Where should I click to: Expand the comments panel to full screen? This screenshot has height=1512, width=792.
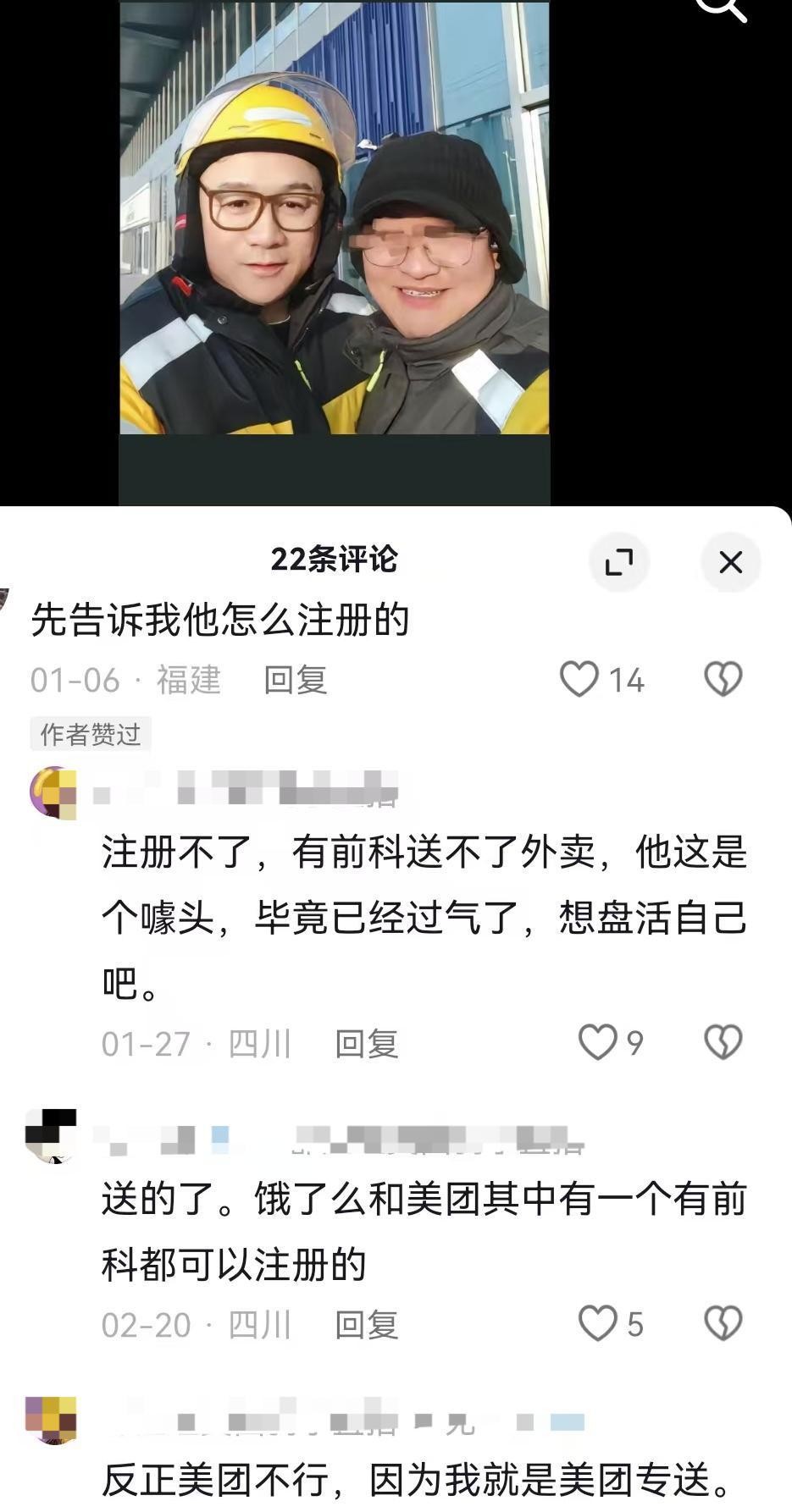(x=618, y=562)
